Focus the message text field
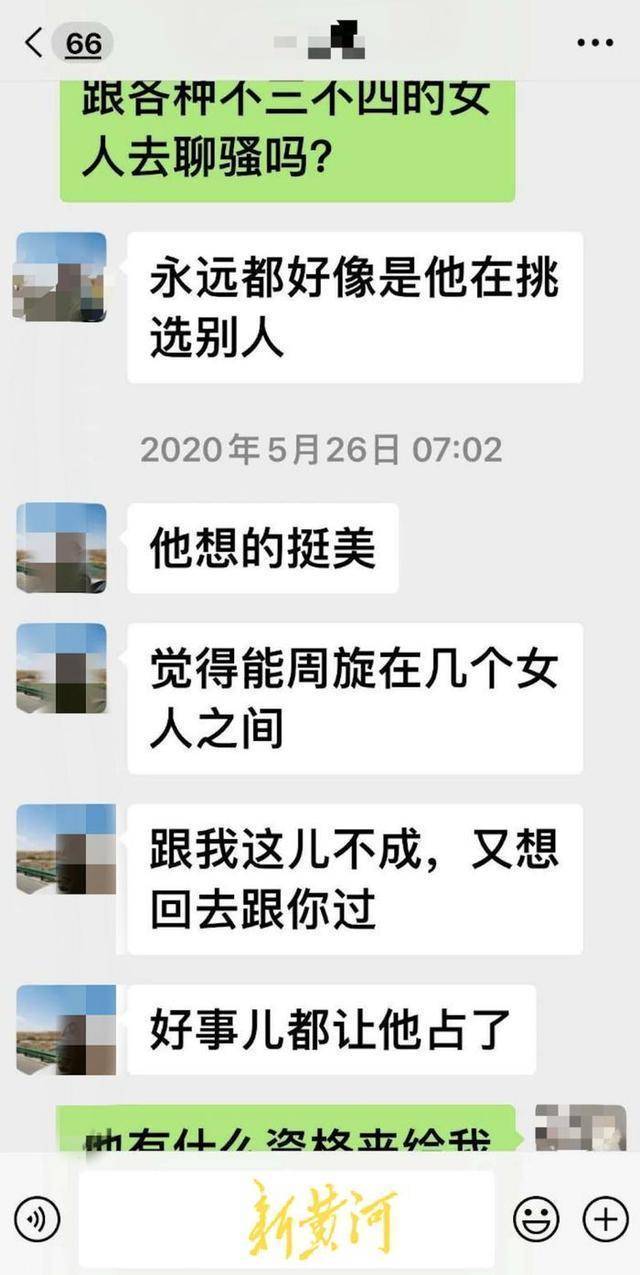This screenshot has width=640, height=1275. pyautogui.click(x=286, y=1217)
